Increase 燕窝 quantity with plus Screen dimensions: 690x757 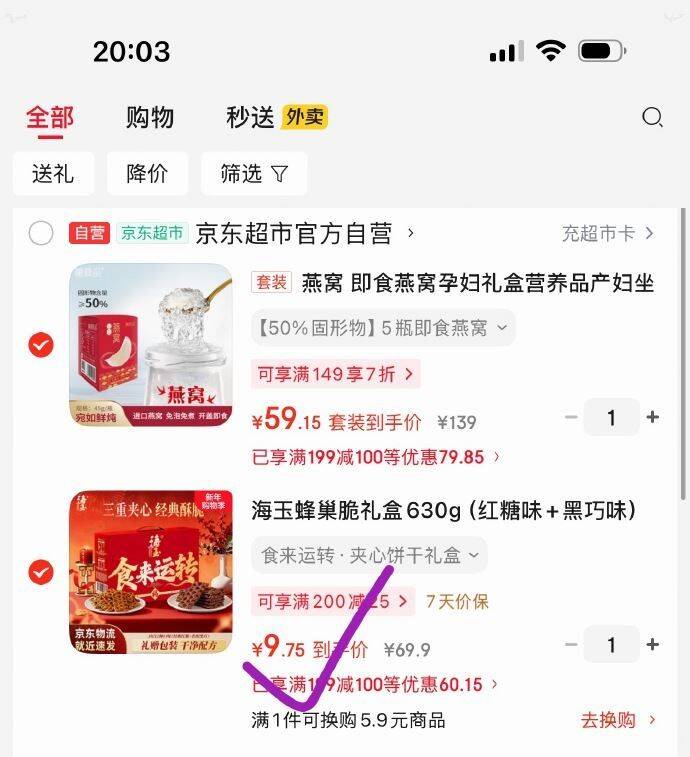coord(653,418)
